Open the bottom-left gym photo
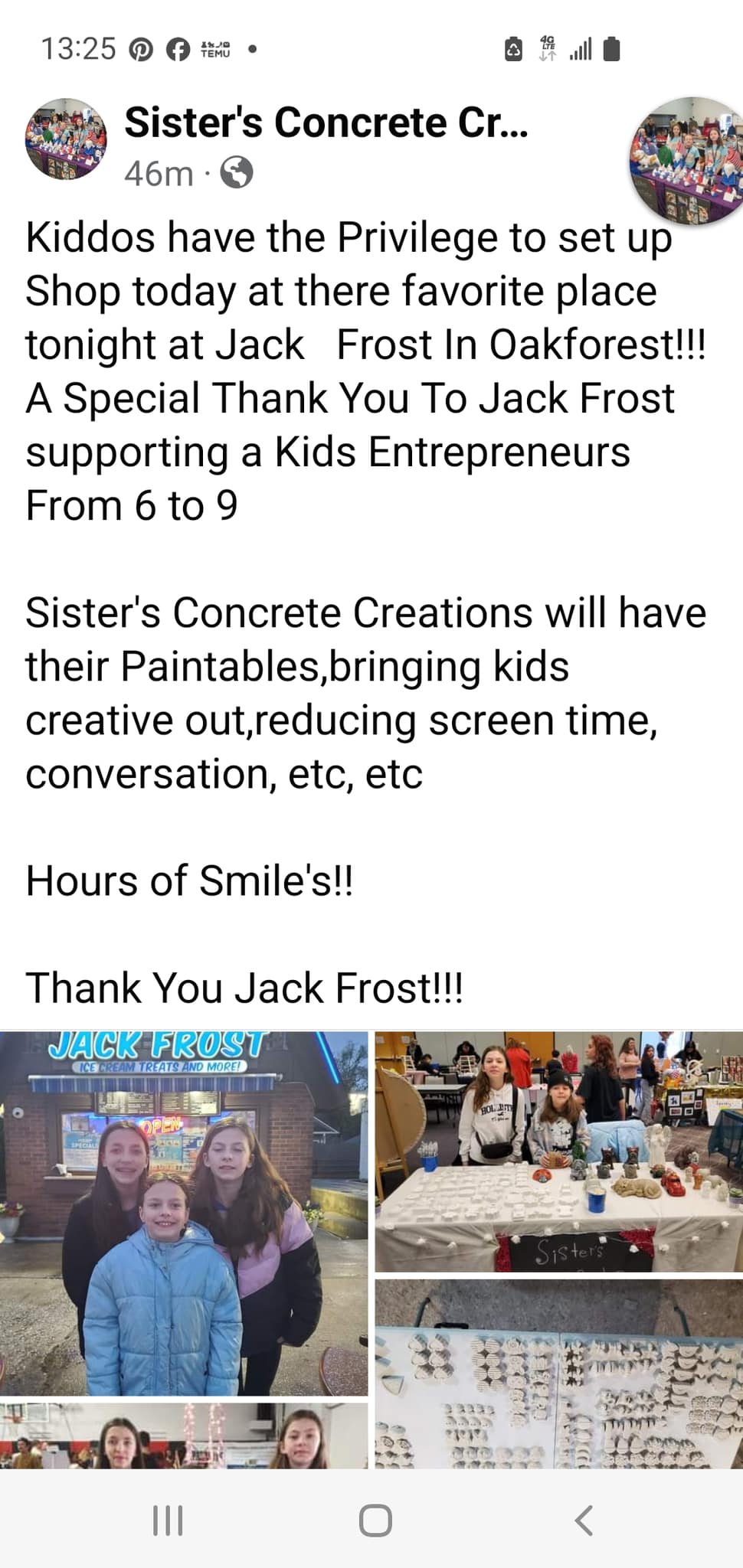 pos(184,1435)
